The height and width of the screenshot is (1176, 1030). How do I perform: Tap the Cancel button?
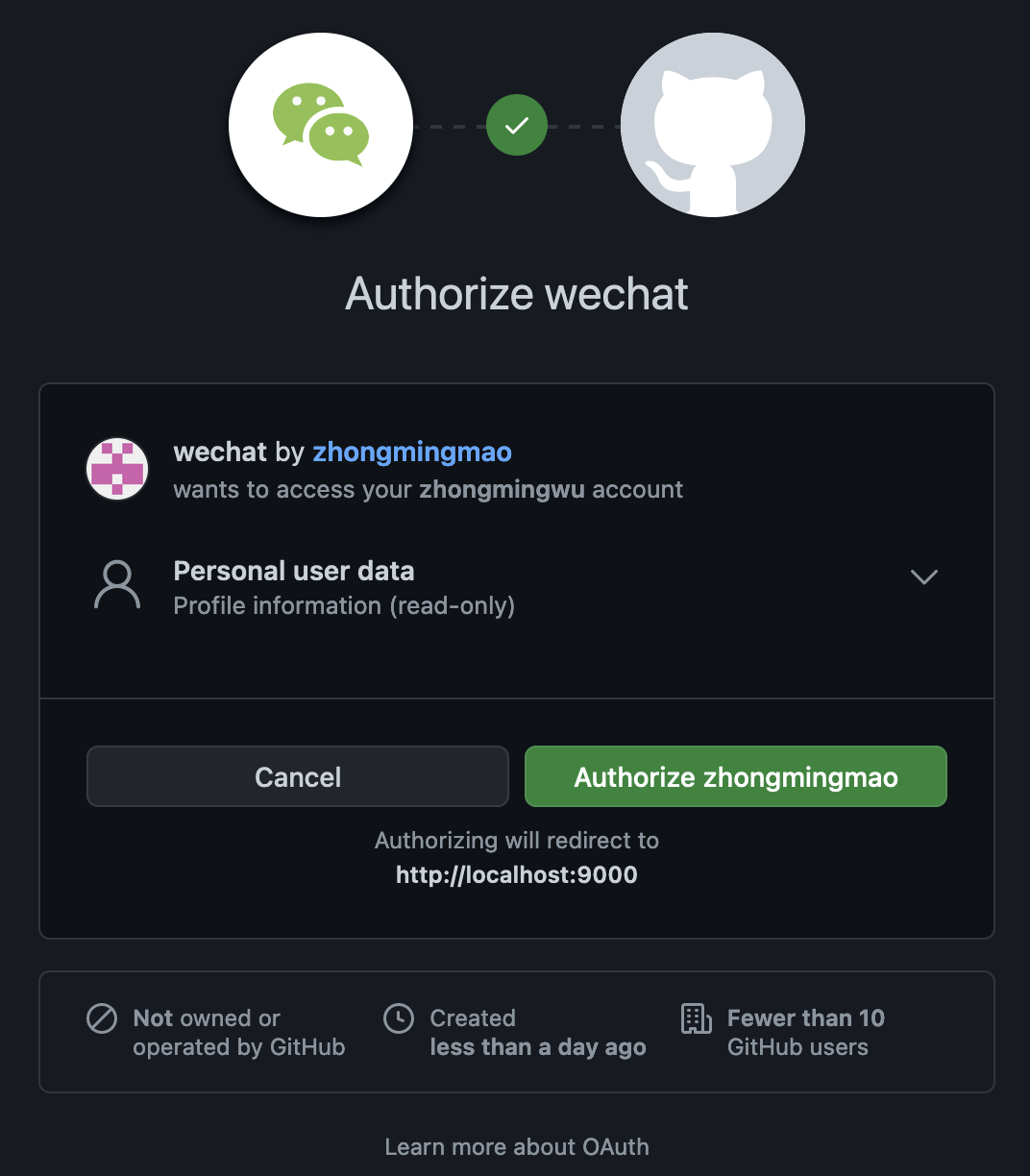(x=297, y=776)
